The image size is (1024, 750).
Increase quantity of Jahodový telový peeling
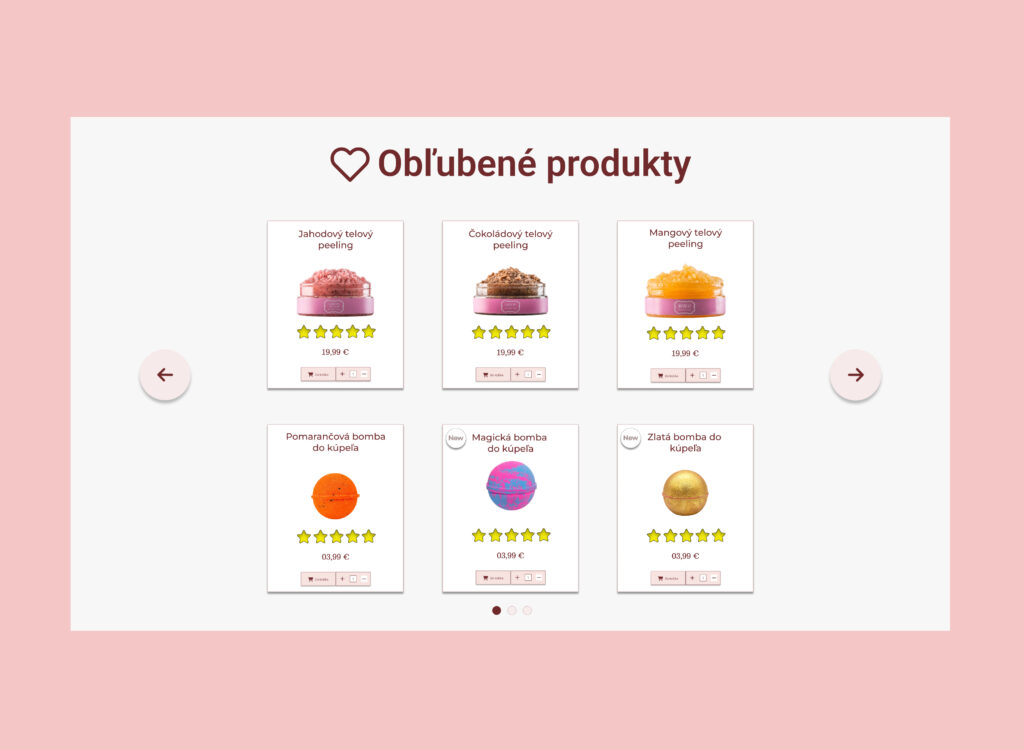point(342,374)
